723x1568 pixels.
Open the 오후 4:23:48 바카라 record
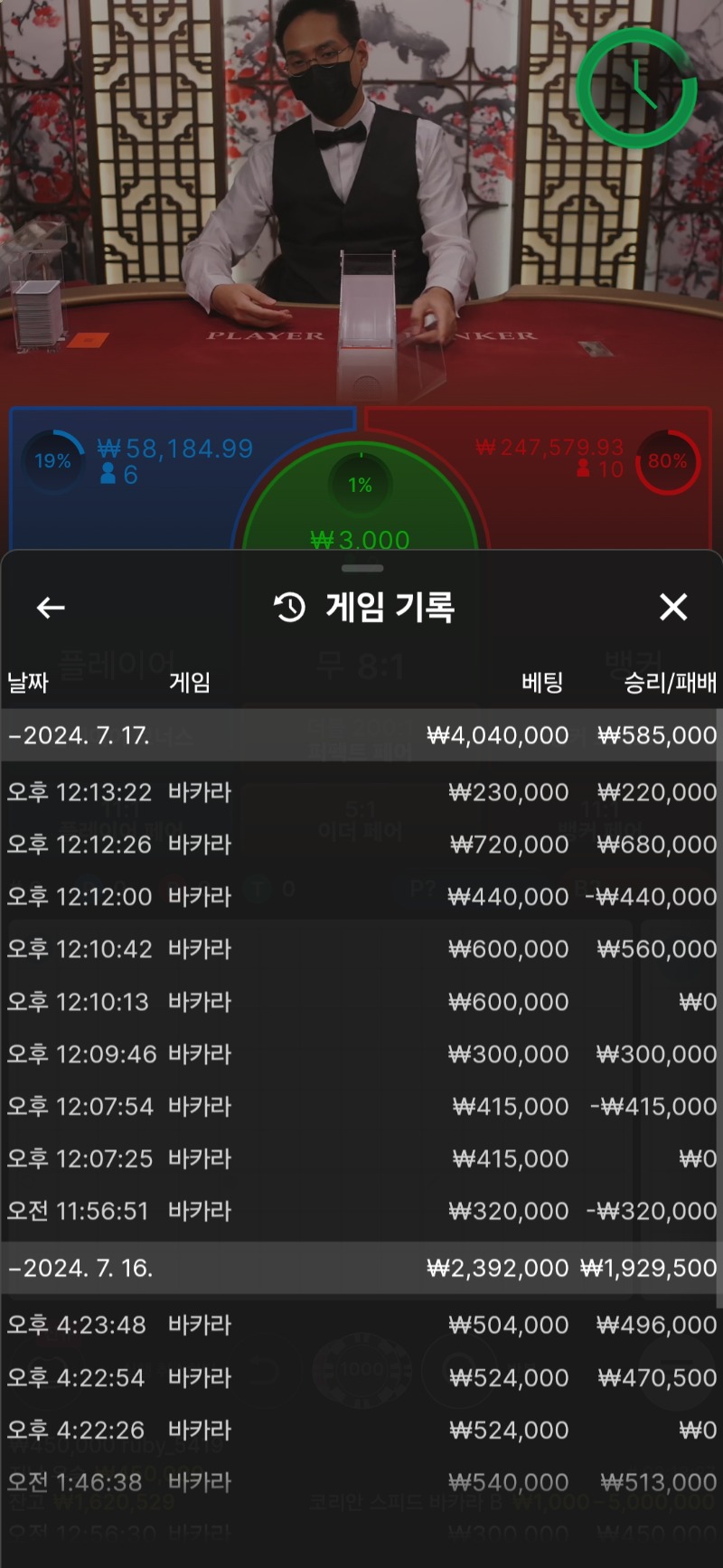[361, 1326]
